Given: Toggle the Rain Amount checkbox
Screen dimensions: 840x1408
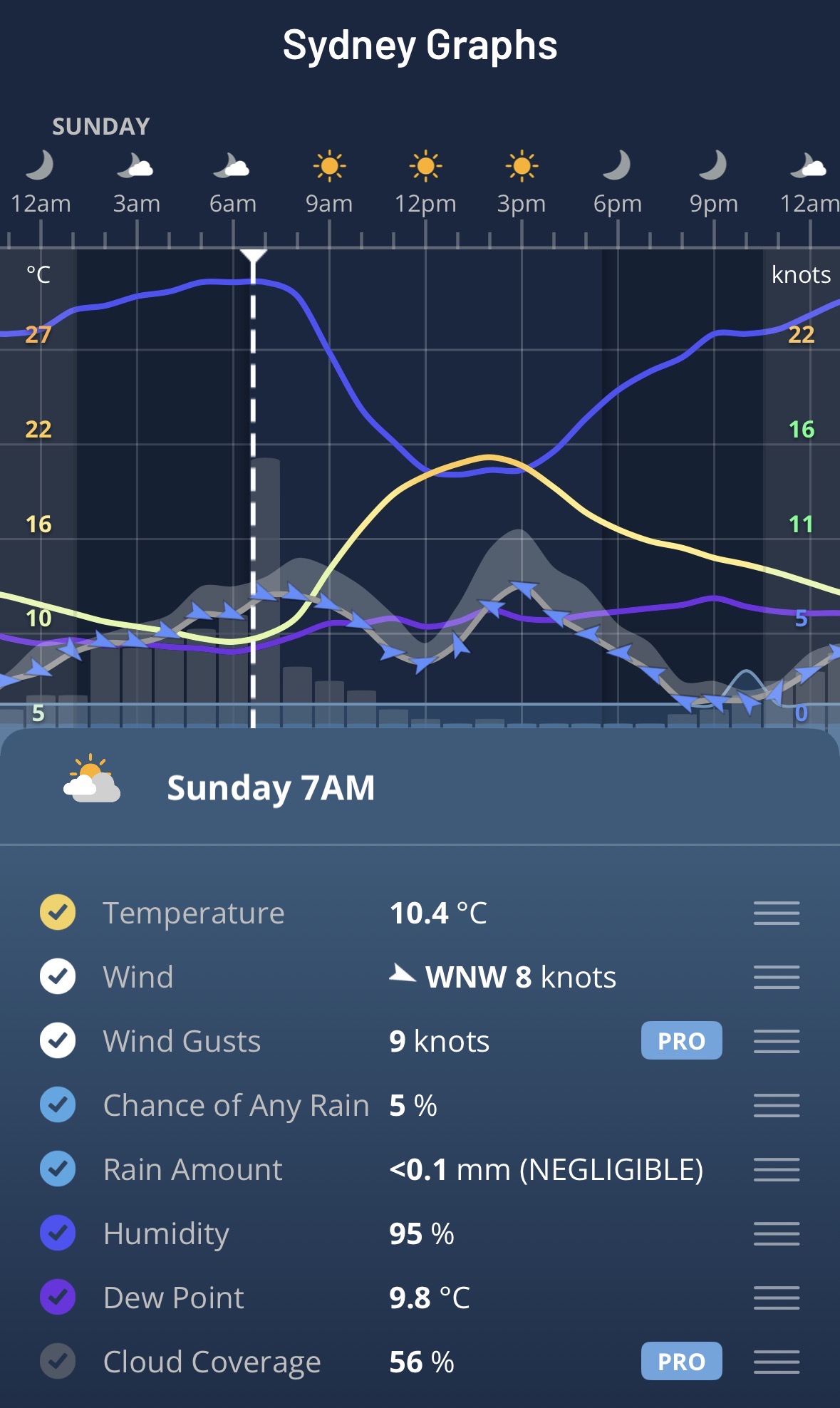Looking at the screenshot, I should pyautogui.click(x=58, y=1169).
